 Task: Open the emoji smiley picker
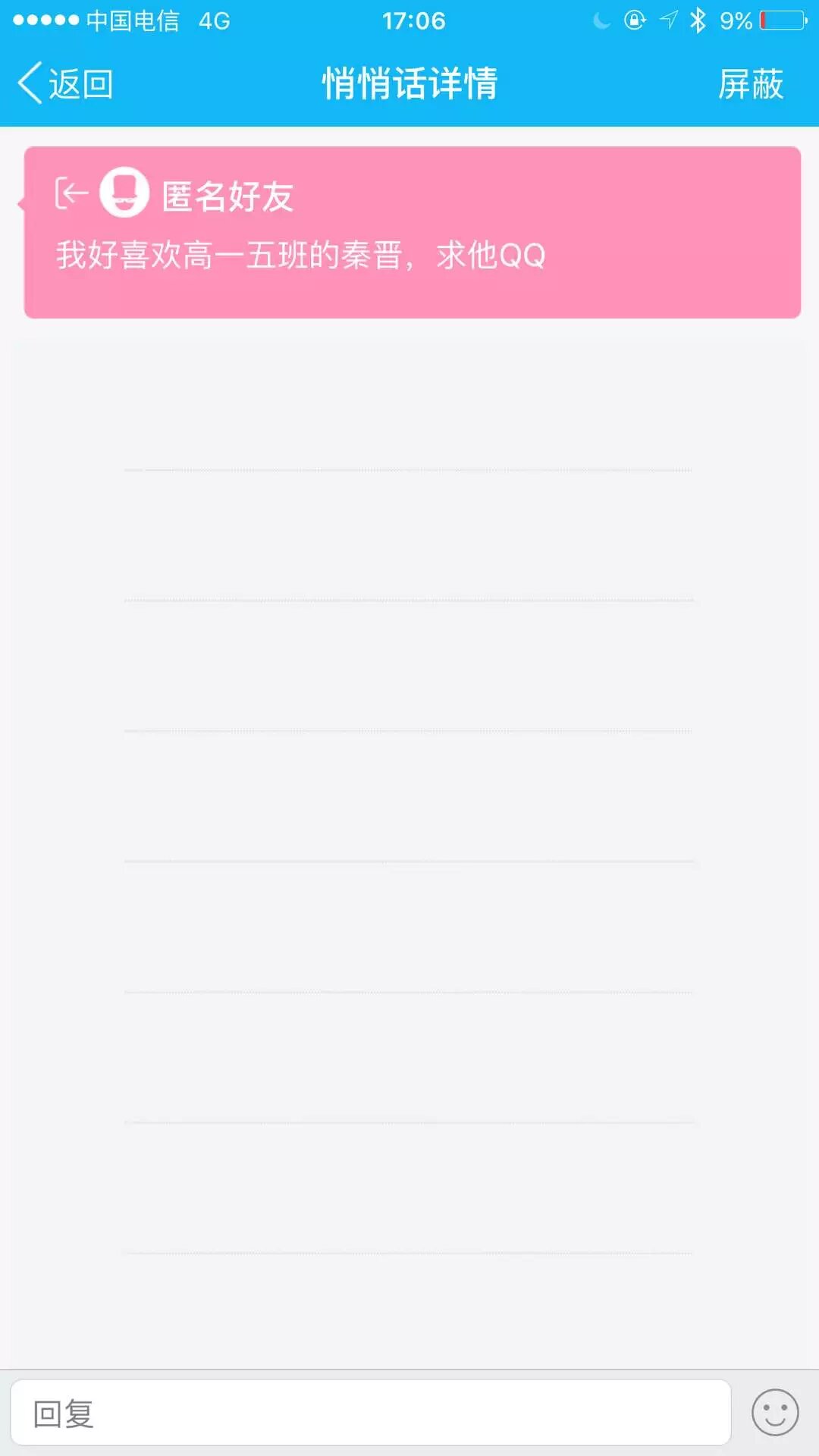[774, 1413]
